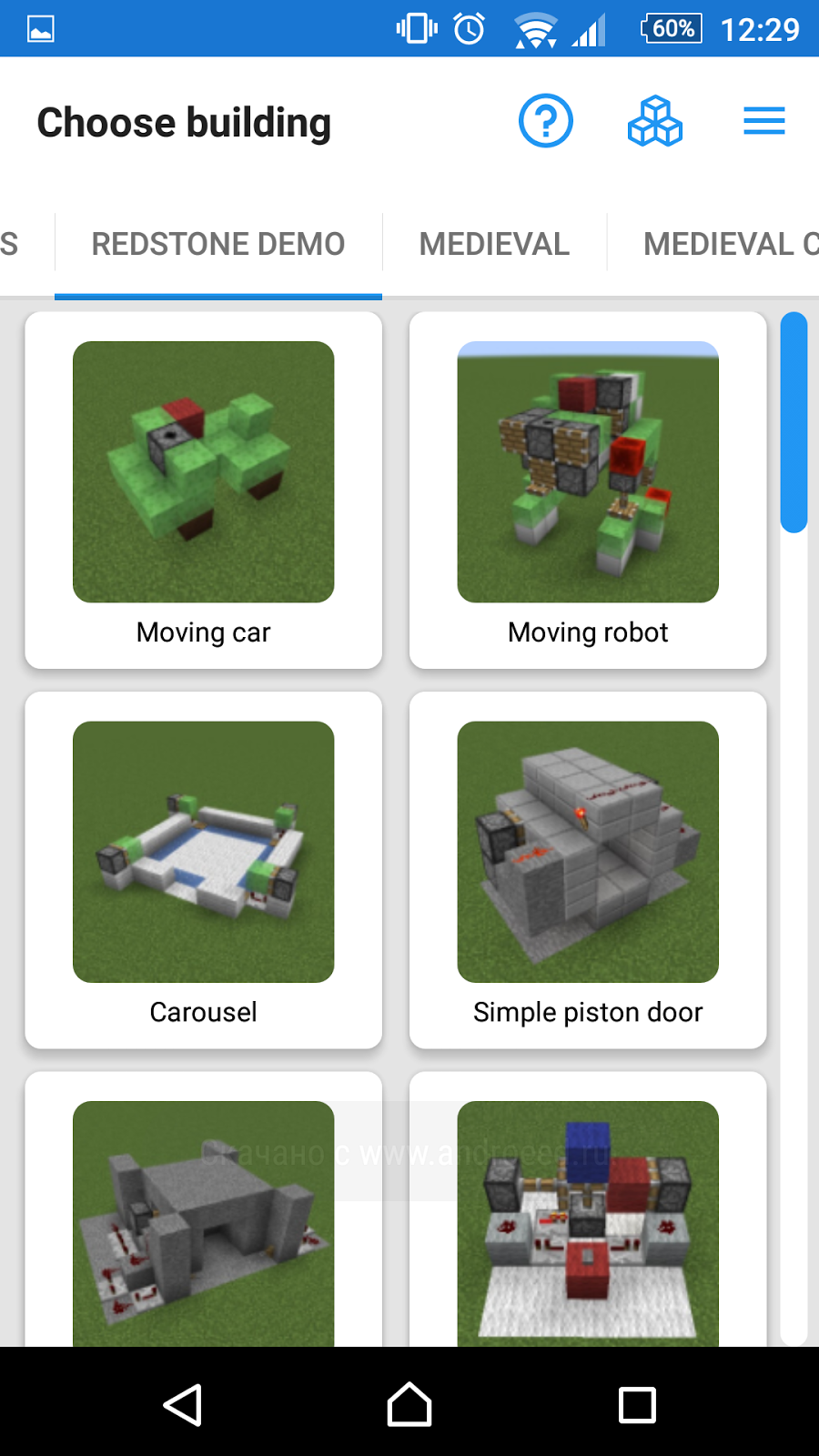Open the Simple piston door card
This screenshot has width=819, height=1456.
click(x=588, y=871)
